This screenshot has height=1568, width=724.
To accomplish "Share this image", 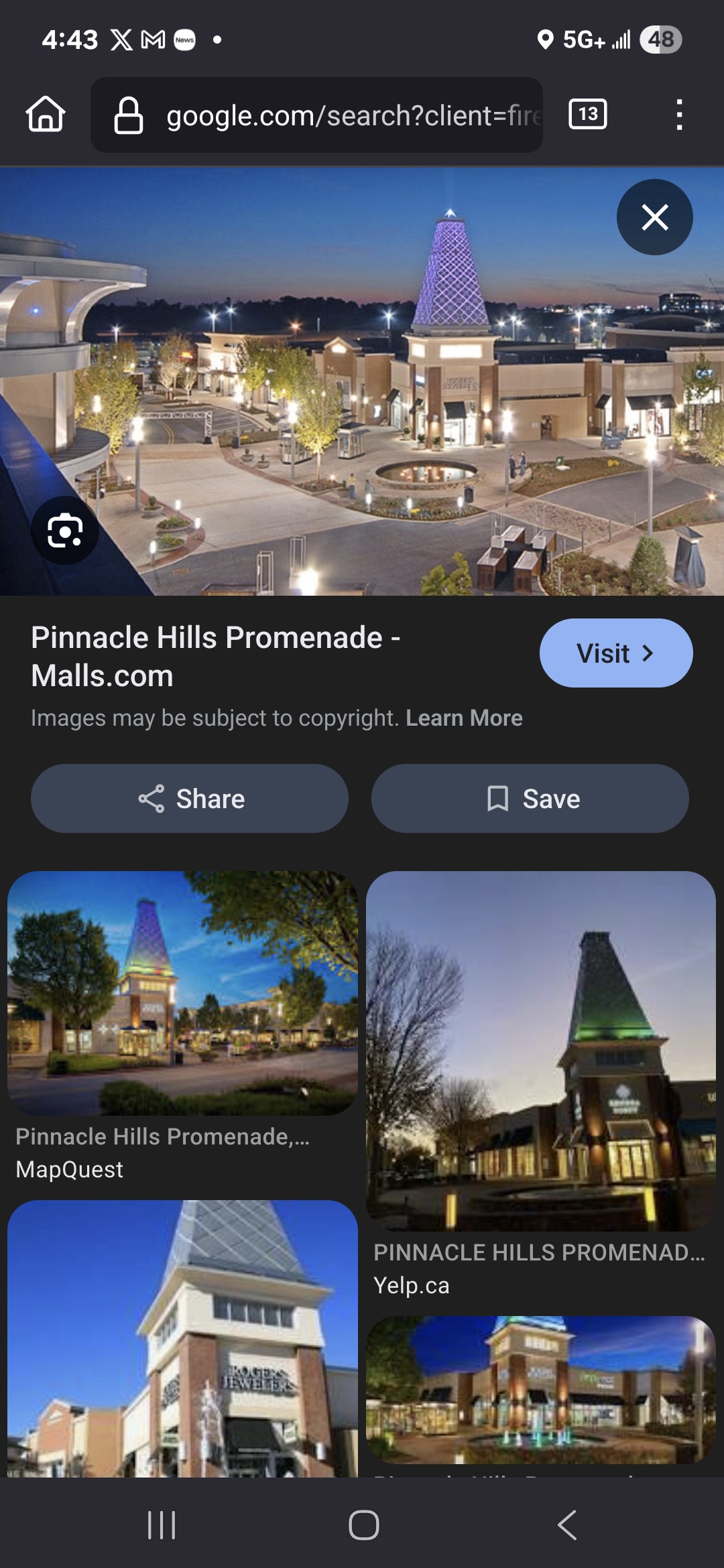I will tap(190, 799).
